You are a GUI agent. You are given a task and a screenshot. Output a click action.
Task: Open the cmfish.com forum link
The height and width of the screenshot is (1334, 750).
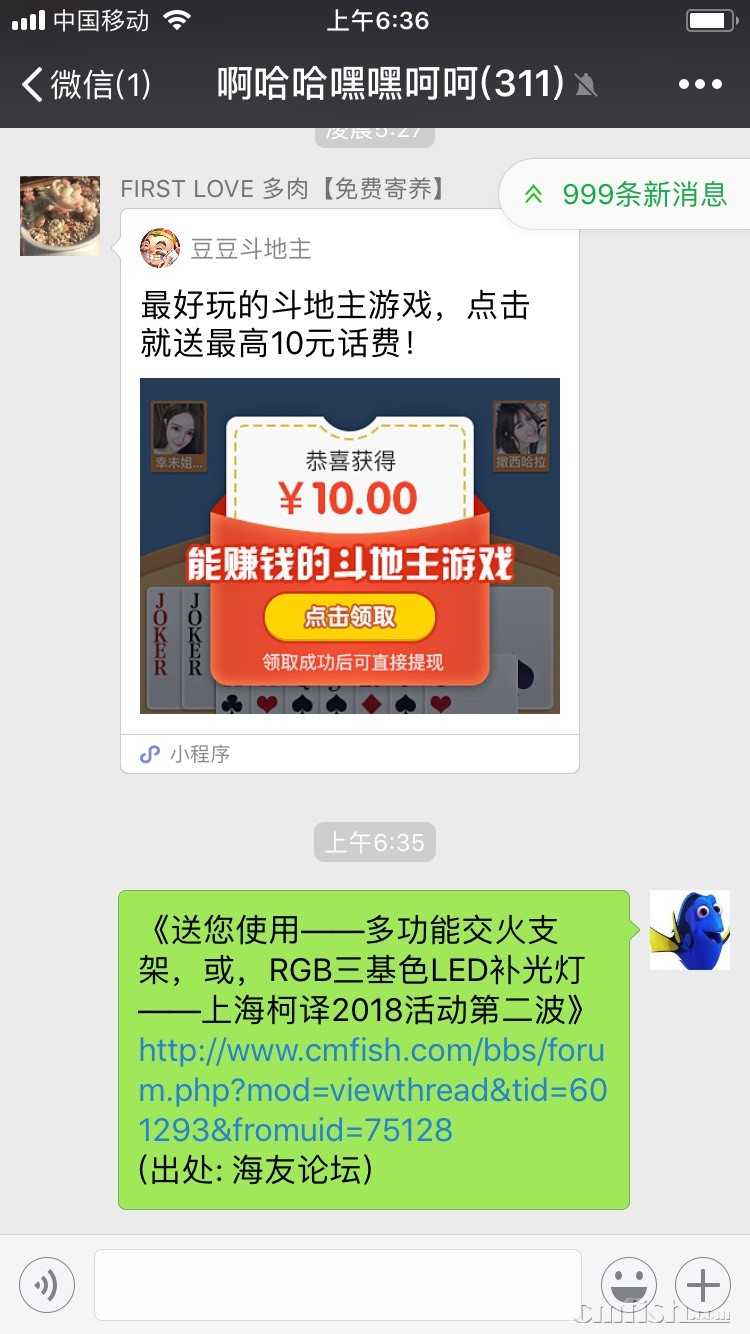[370, 1090]
